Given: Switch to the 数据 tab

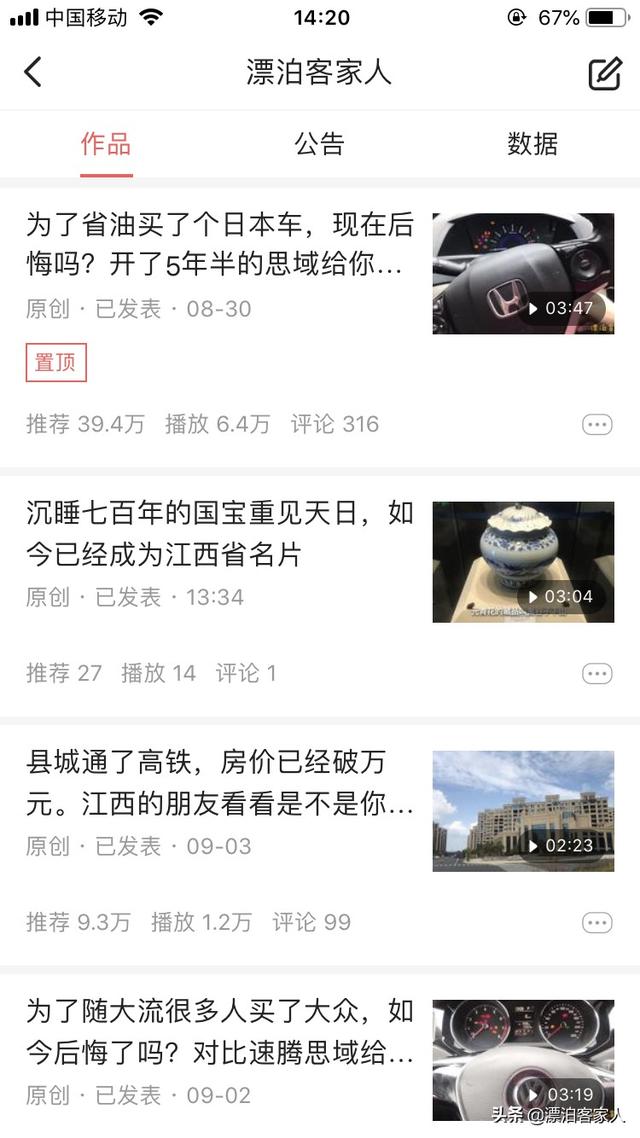Looking at the screenshot, I should [x=532, y=144].
